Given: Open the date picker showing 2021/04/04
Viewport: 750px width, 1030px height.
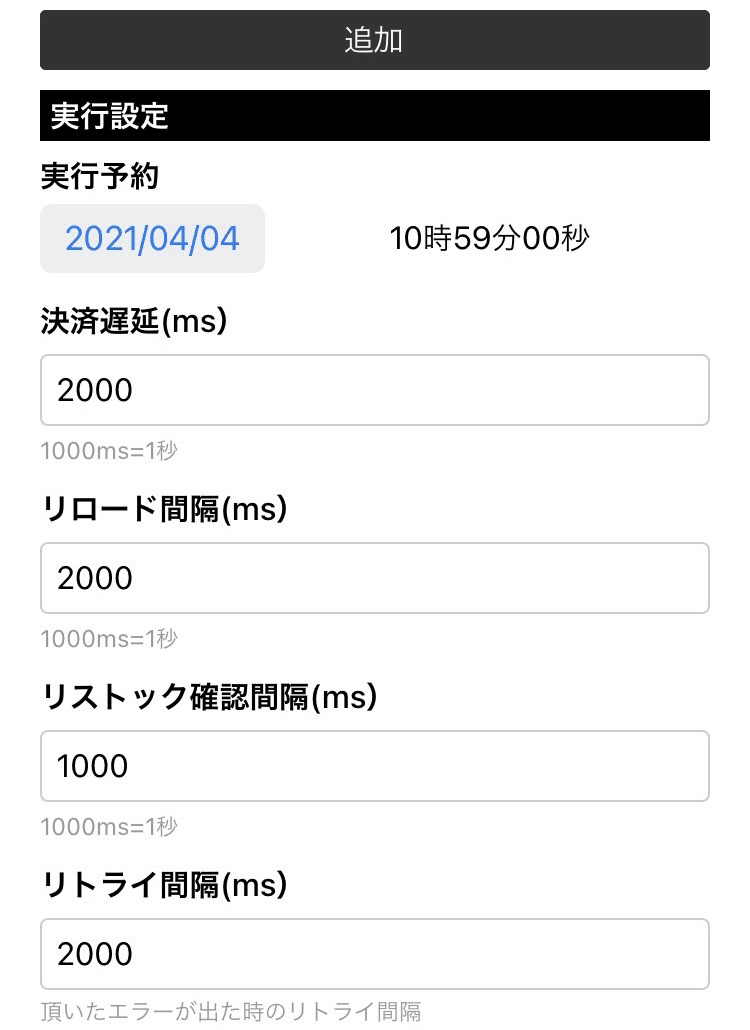Looking at the screenshot, I should [x=151, y=238].
